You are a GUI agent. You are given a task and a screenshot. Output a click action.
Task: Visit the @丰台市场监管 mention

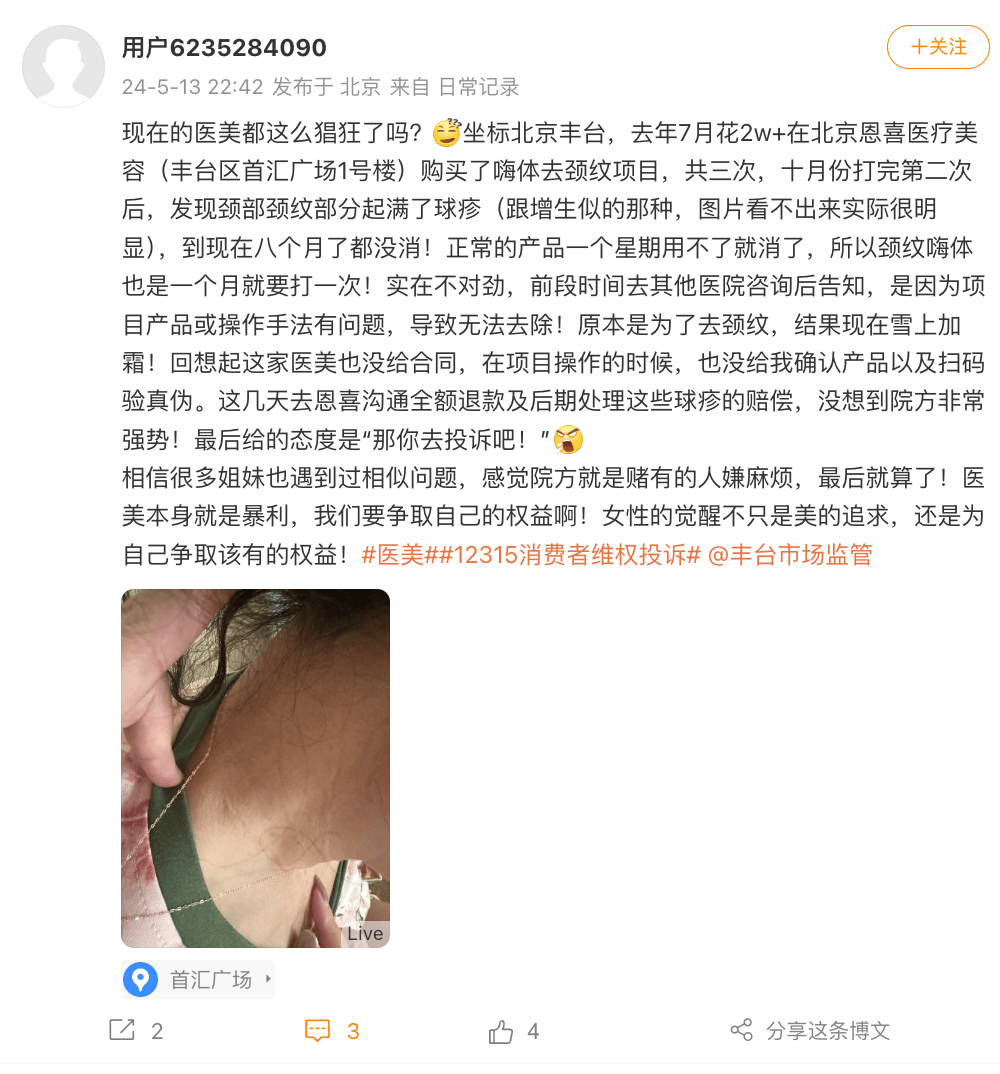(x=790, y=555)
